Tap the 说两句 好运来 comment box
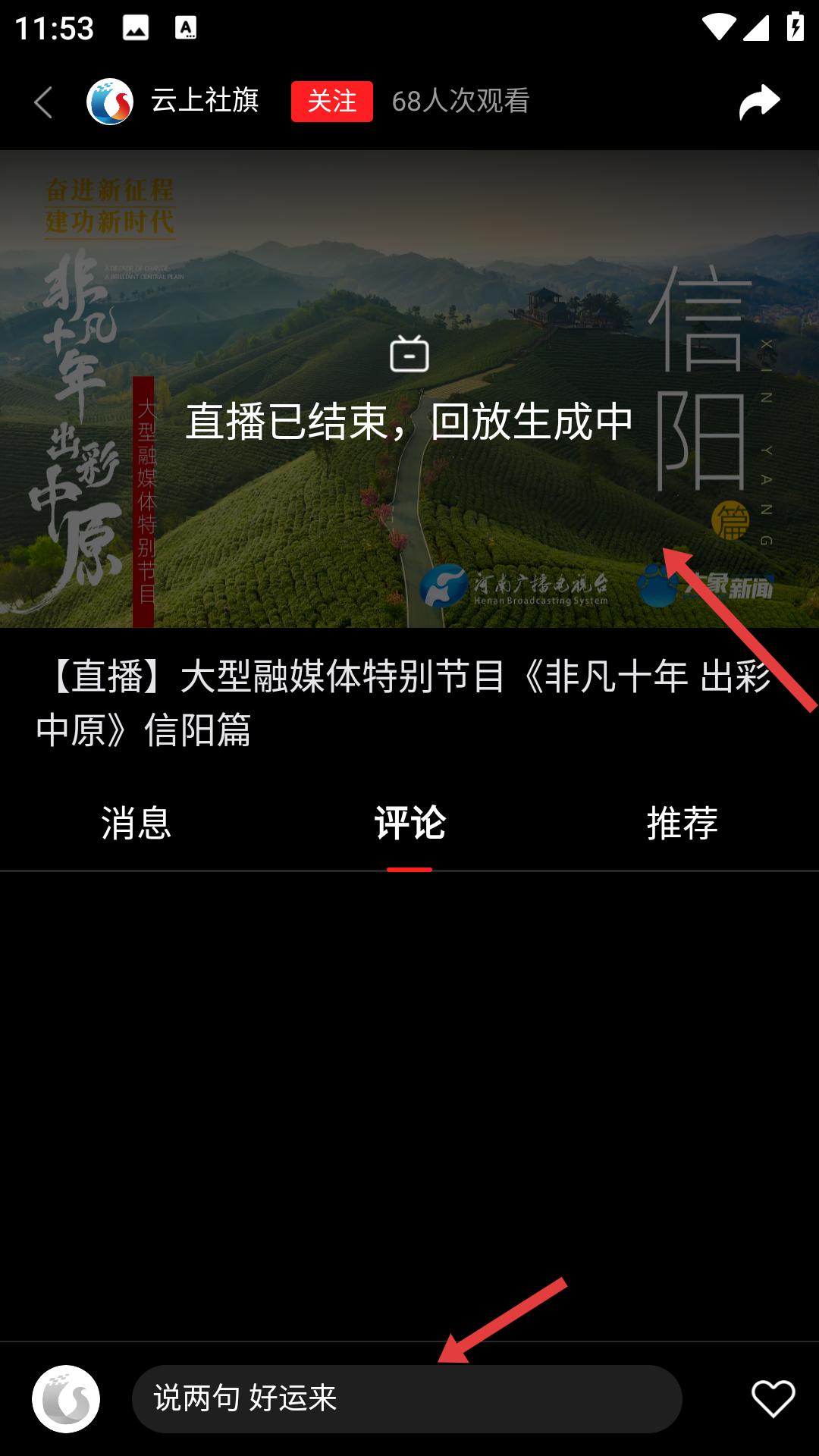 point(406,1398)
